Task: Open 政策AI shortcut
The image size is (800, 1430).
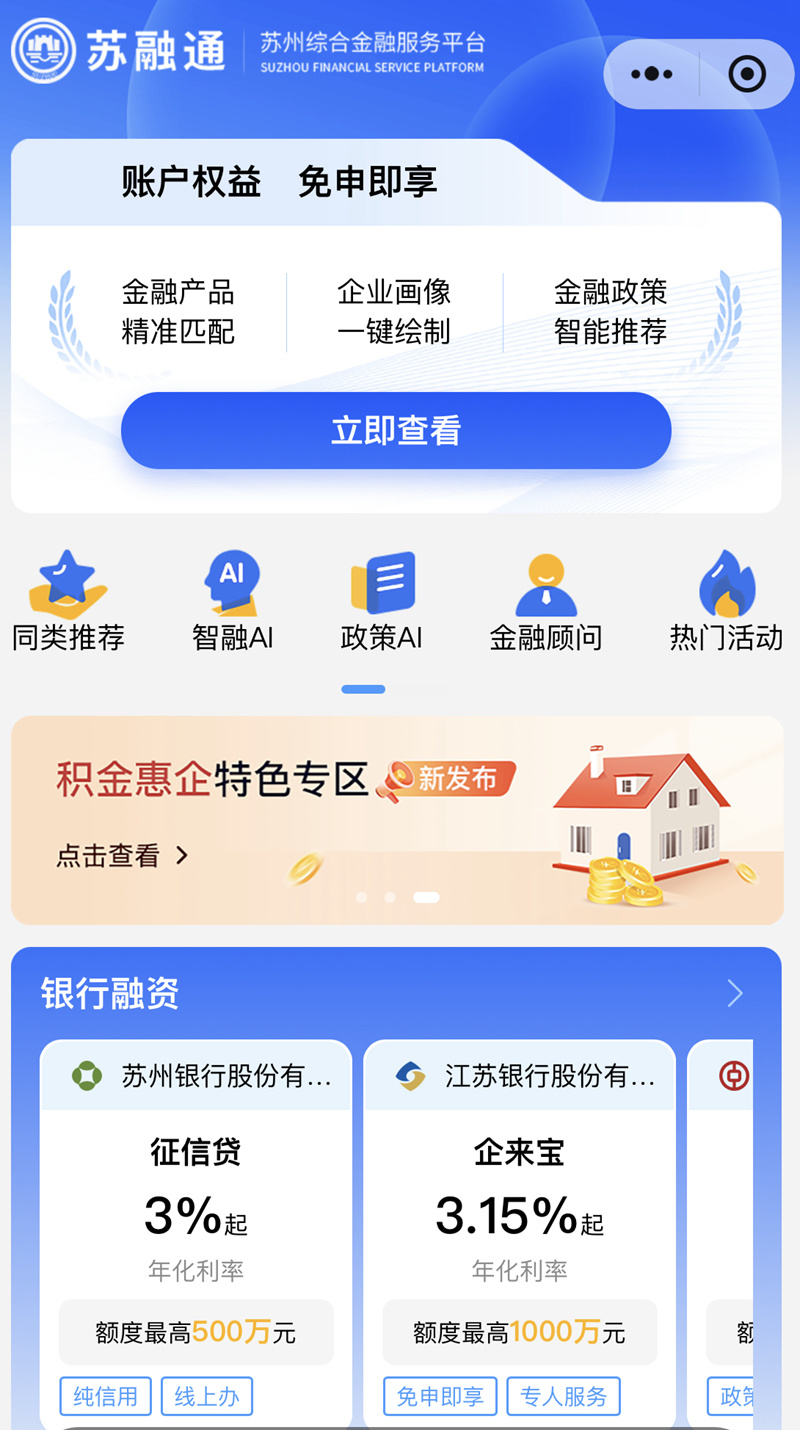Action: click(x=382, y=600)
